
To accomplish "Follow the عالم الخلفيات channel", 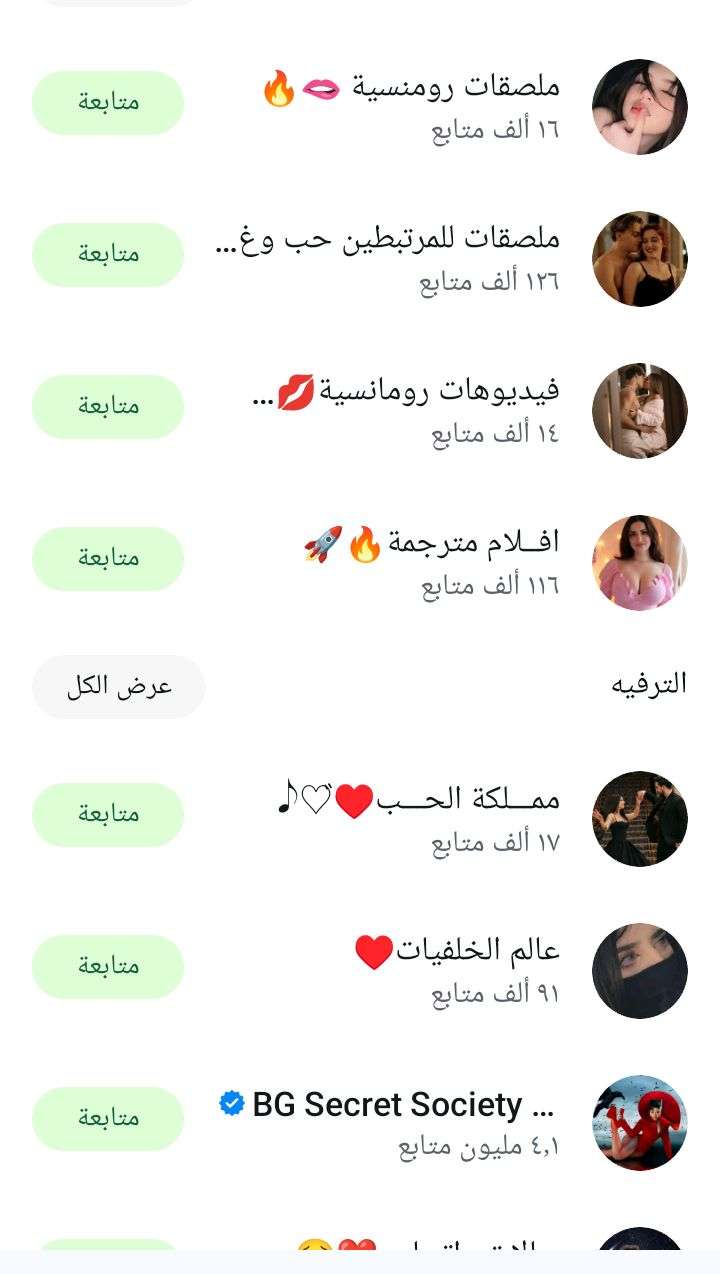I will pos(108,966).
